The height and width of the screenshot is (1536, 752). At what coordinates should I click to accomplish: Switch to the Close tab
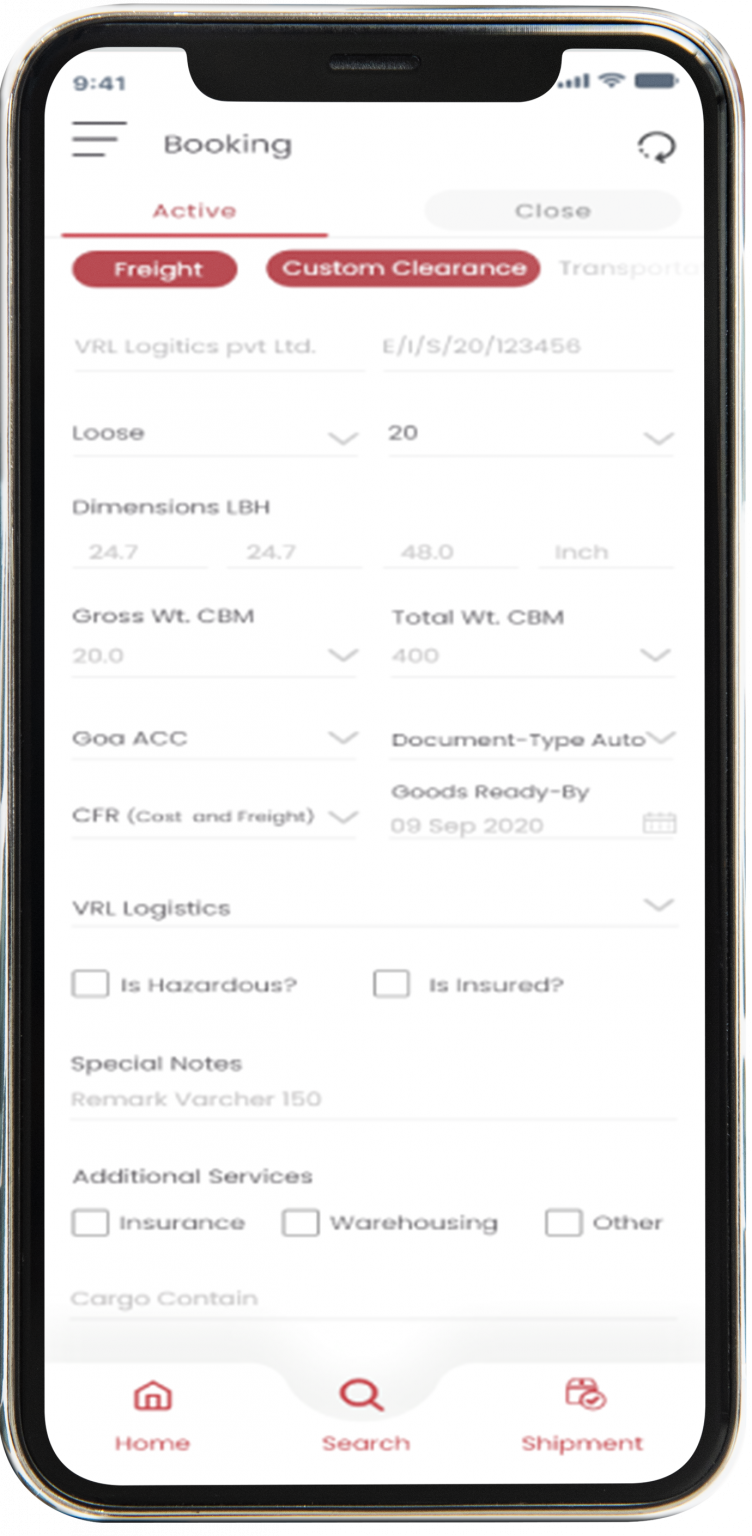[552, 211]
